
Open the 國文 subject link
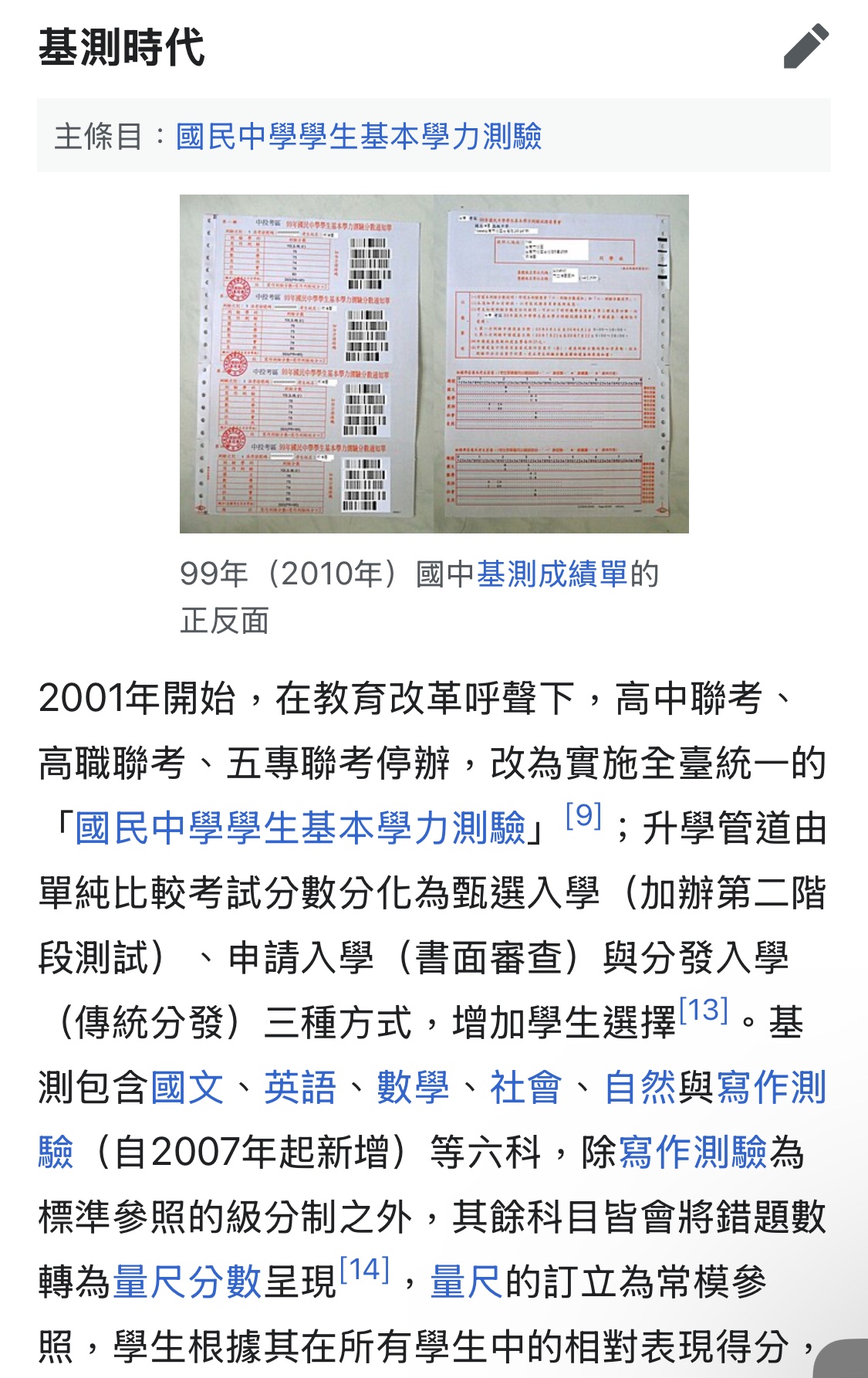tap(187, 1089)
